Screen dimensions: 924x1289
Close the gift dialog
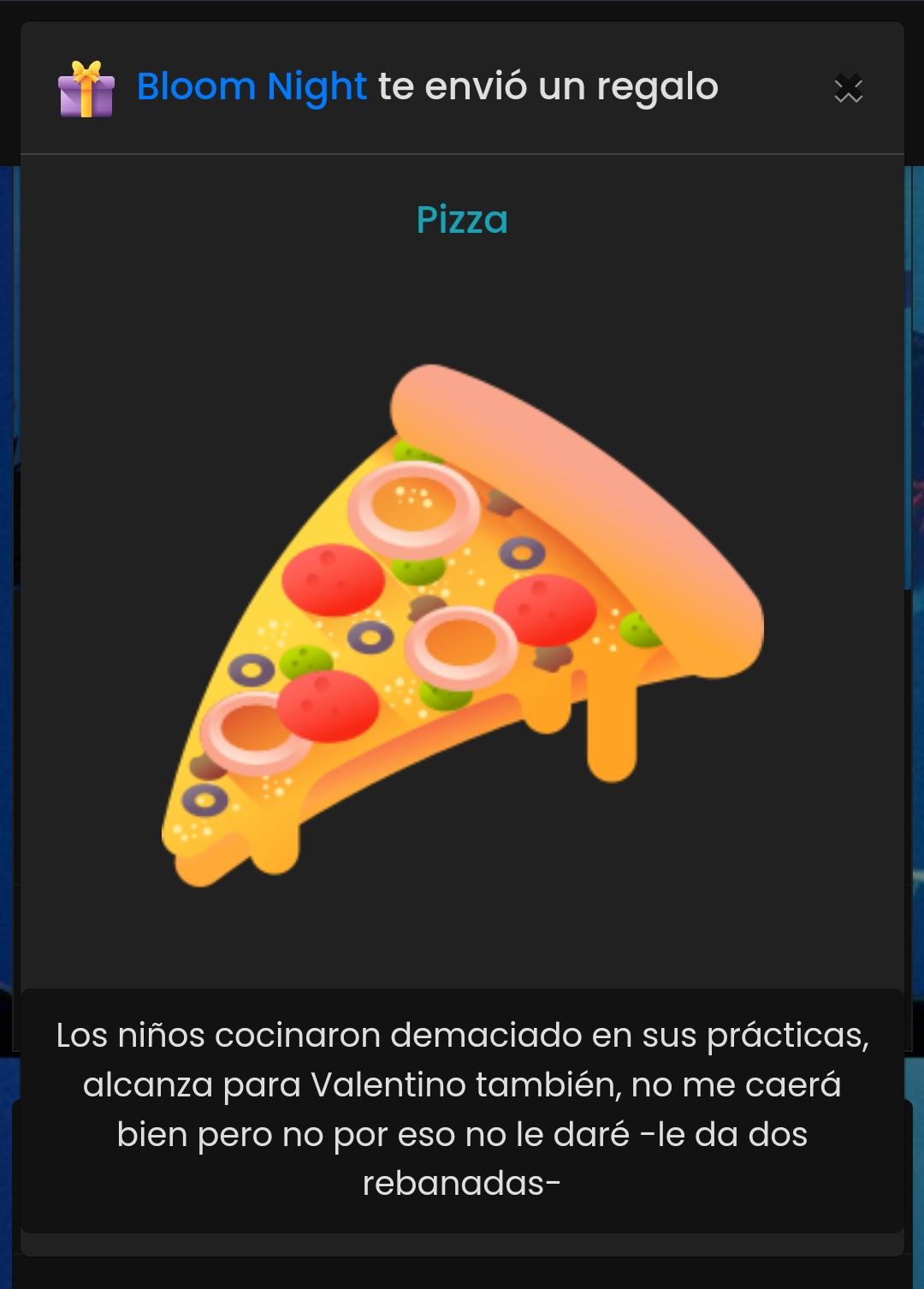[848, 88]
